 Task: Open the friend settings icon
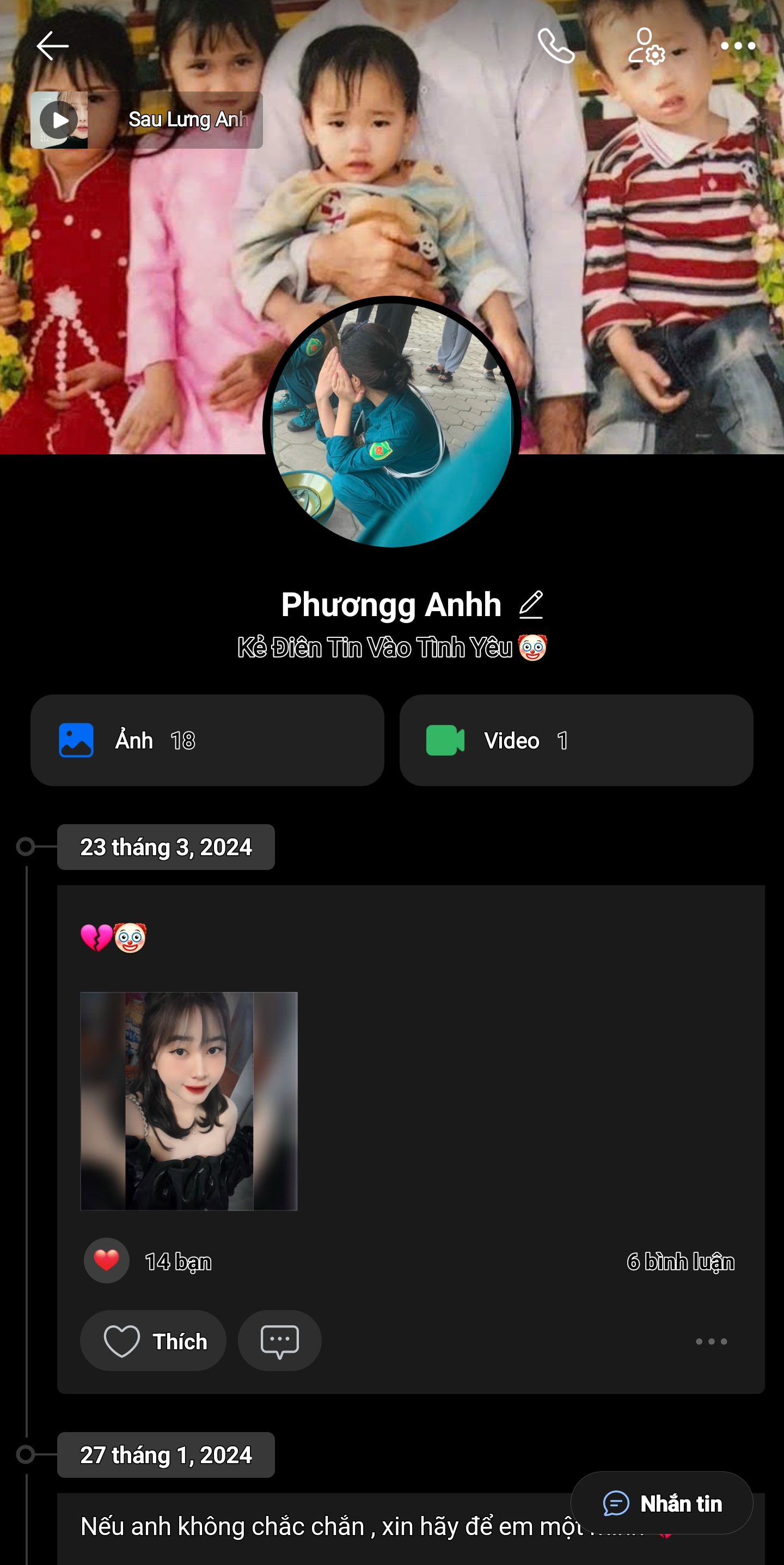[646, 46]
